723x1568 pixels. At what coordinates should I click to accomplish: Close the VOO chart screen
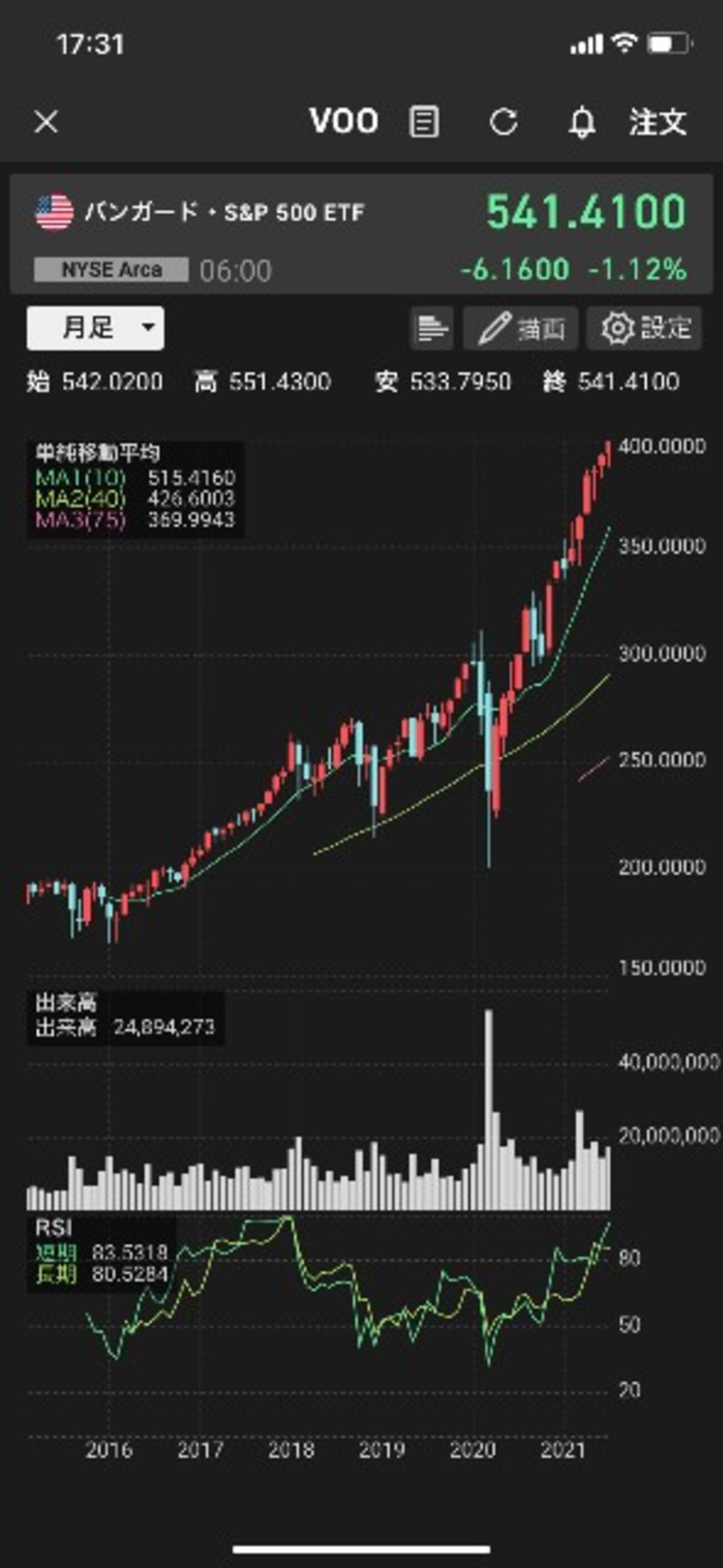[46, 122]
